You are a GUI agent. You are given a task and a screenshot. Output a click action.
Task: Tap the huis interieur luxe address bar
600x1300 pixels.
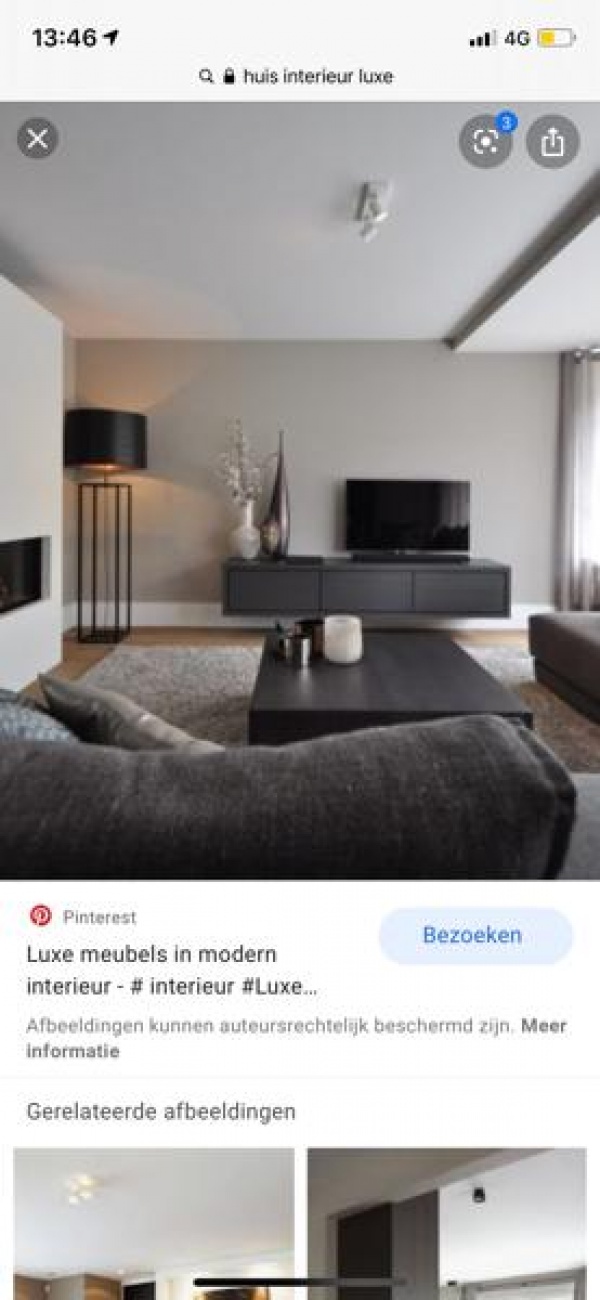point(300,76)
